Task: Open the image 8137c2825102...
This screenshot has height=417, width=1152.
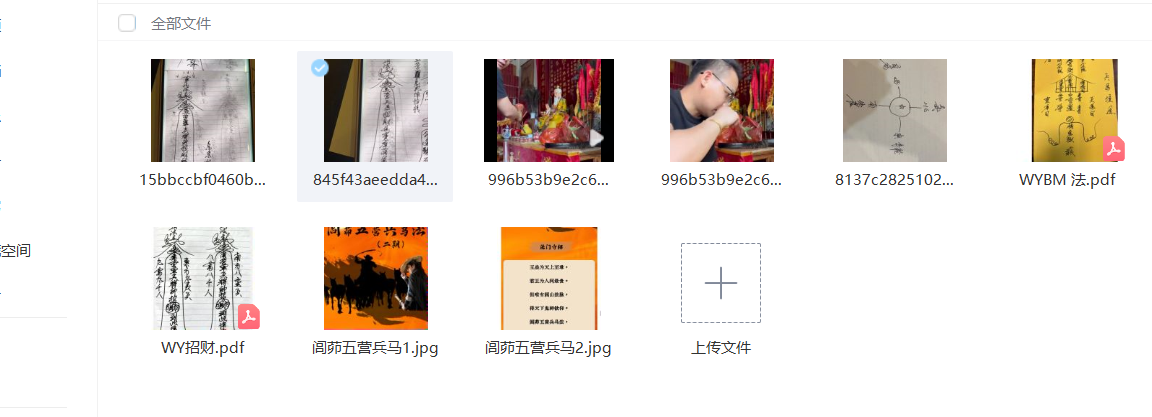Action: (x=894, y=110)
